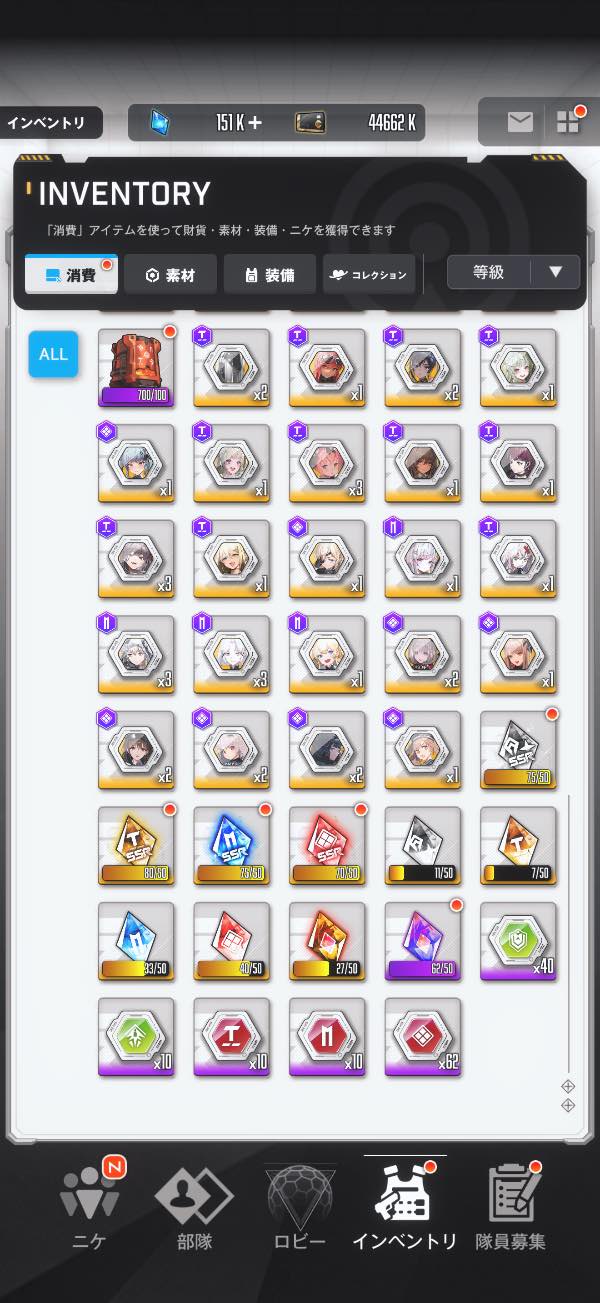Screen dimensions: 600x1303
Task: Open the blue SSR mold 75/50
Action: (x=231, y=845)
